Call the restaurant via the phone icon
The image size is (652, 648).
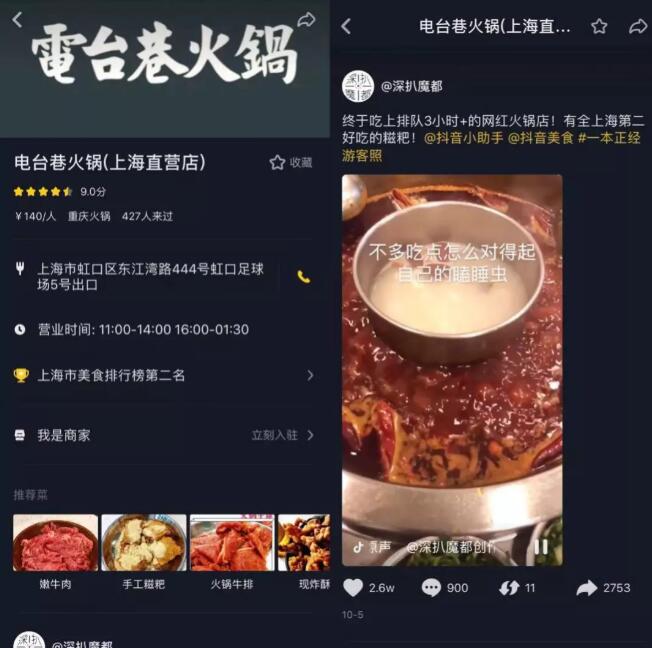[304, 277]
